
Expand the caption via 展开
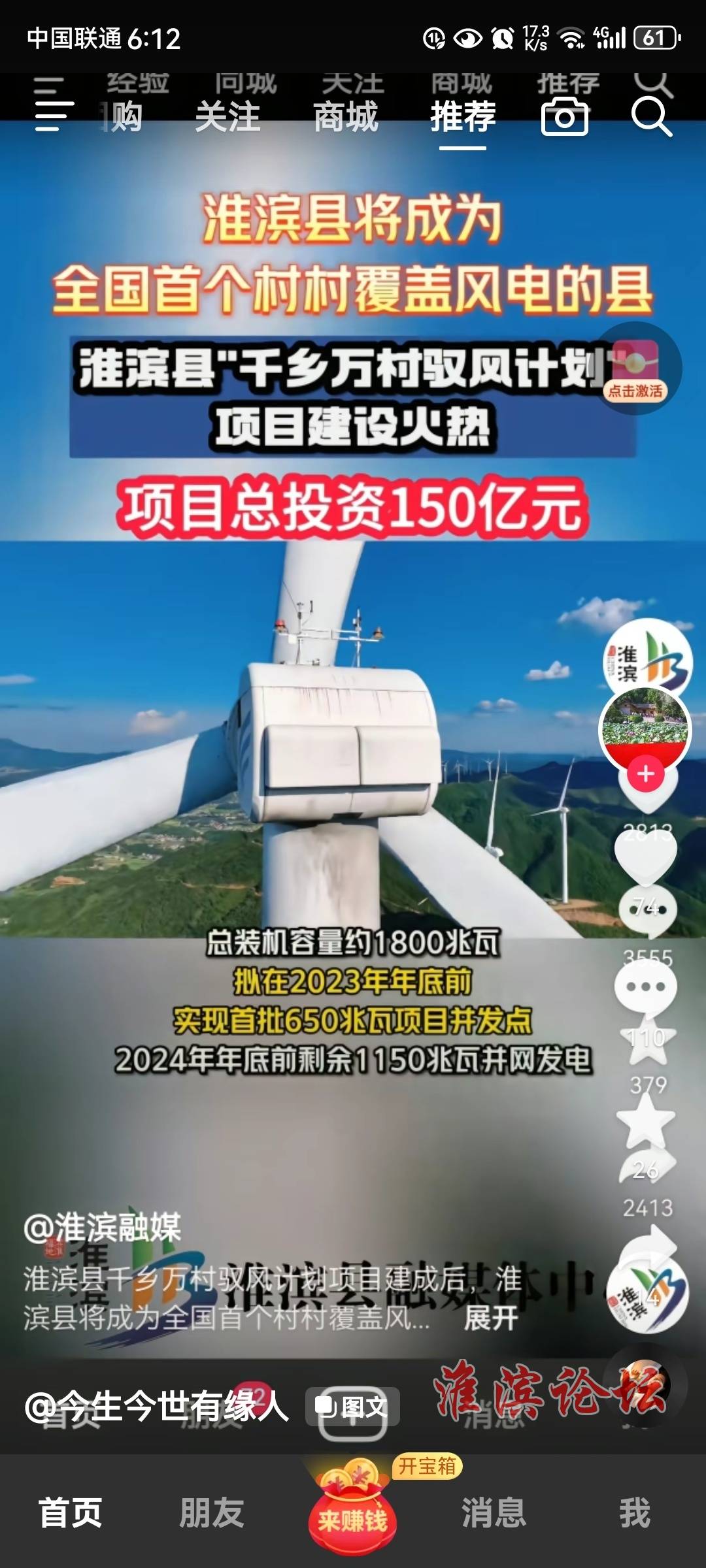click(490, 1318)
